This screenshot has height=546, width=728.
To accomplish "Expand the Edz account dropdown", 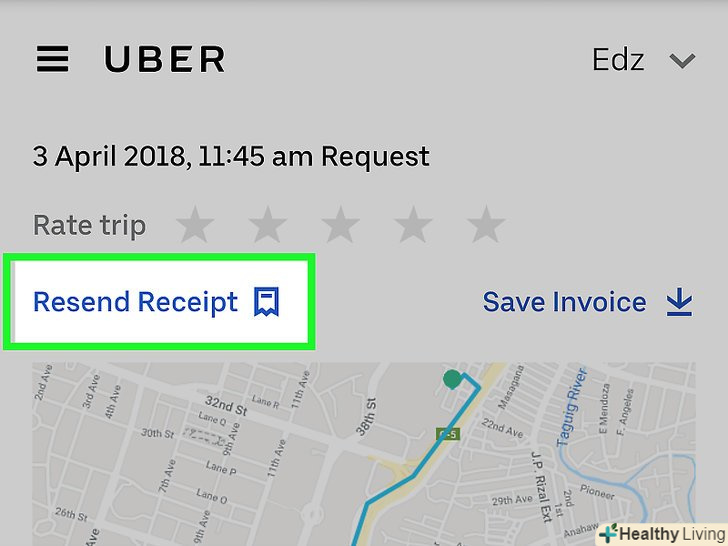I will (x=644, y=60).
